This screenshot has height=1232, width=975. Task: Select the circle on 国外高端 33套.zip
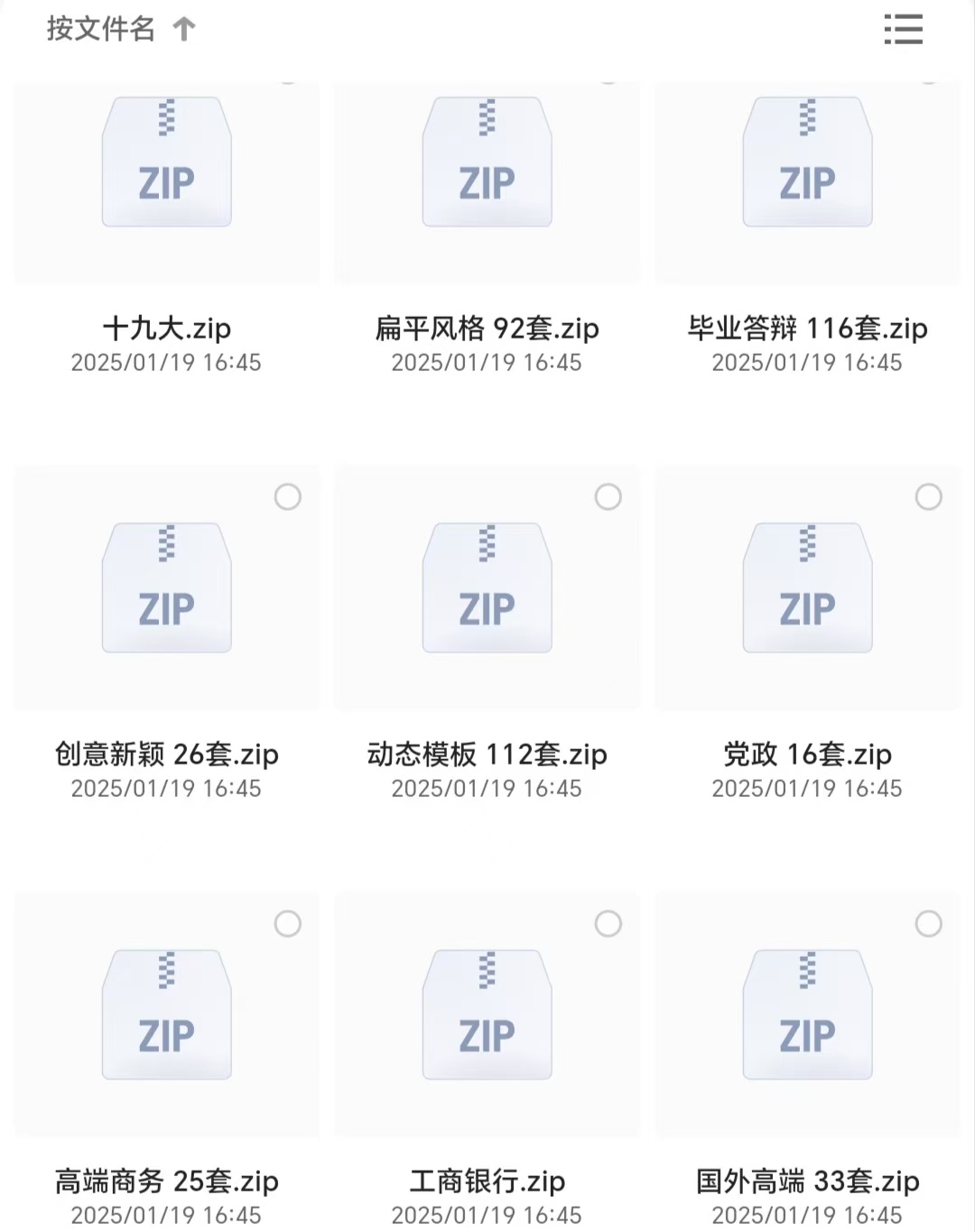click(929, 923)
